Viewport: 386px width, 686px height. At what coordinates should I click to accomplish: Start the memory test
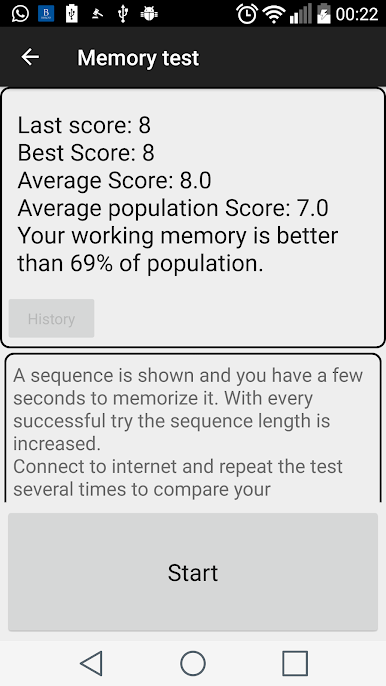193,572
